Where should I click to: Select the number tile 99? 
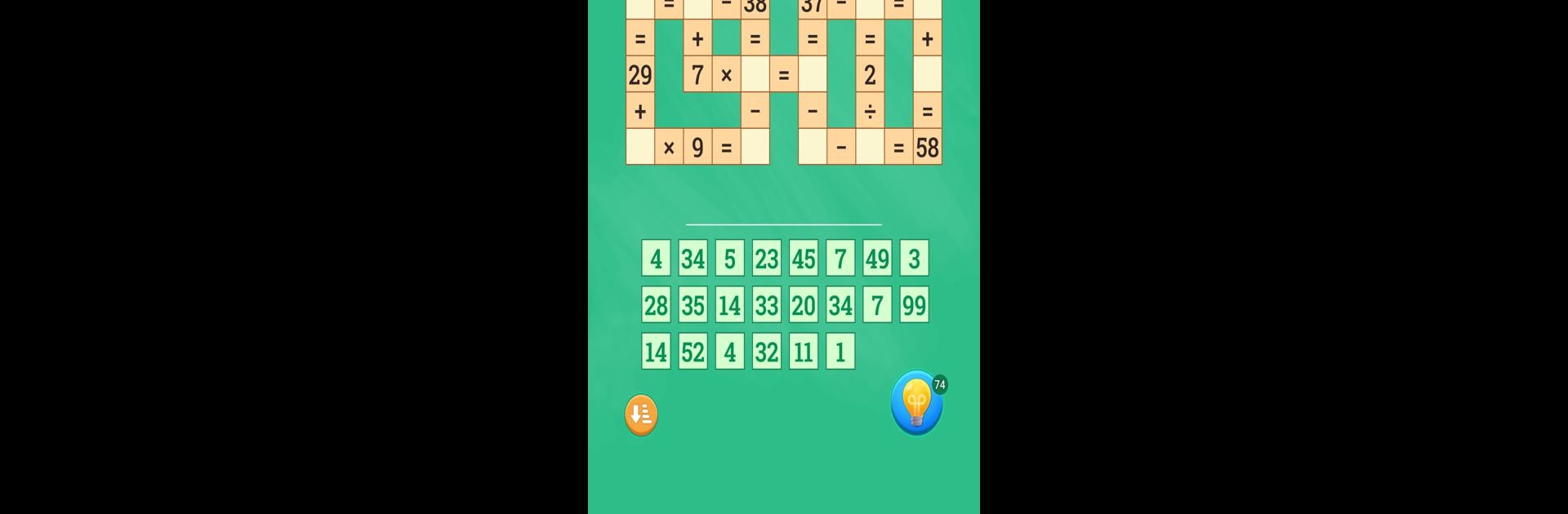point(914,305)
